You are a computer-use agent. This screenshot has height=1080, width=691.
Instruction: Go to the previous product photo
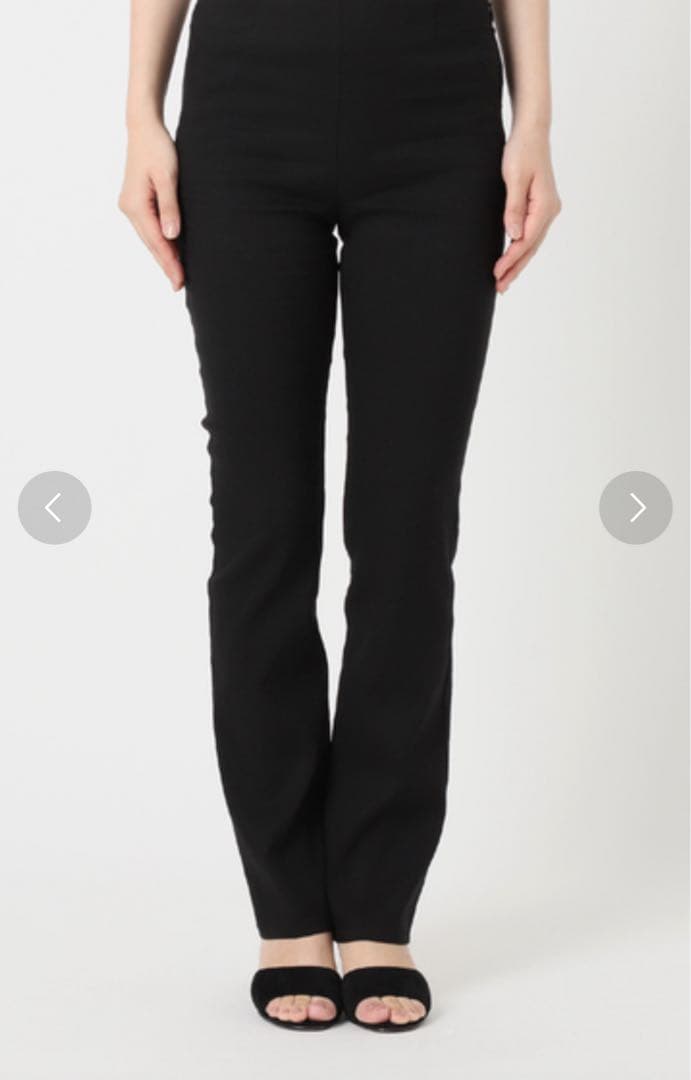pyautogui.click(x=54, y=508)
